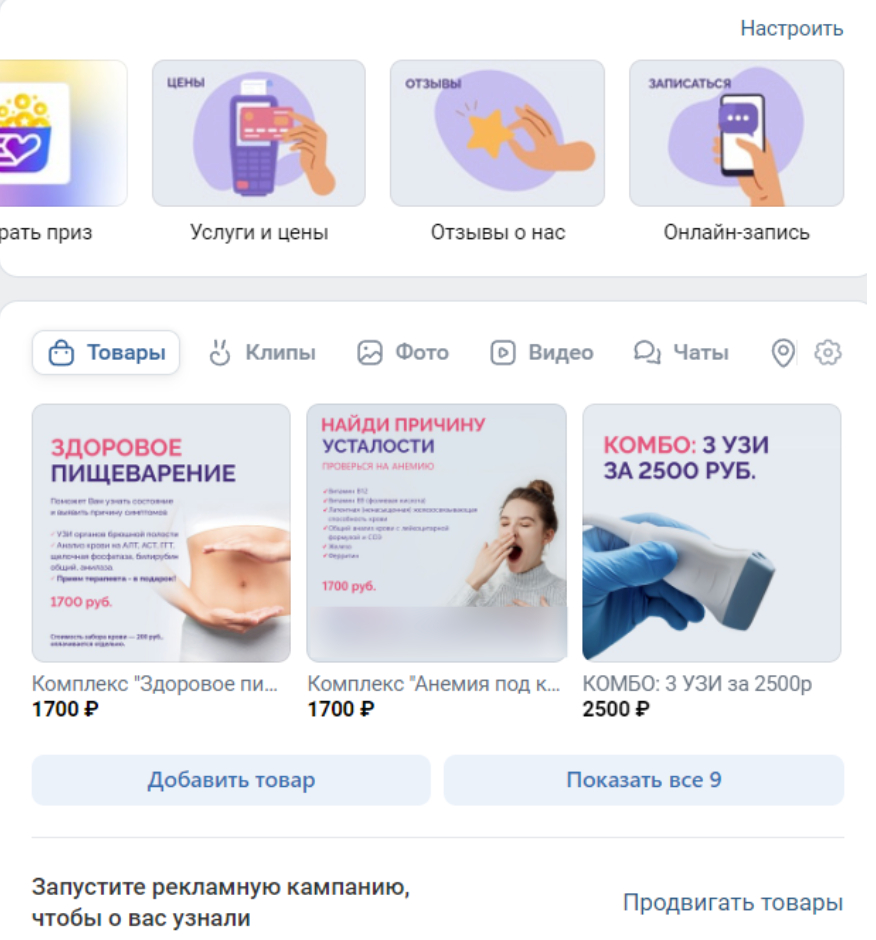Switch to the Видео tab
This screenshot has width=876, height=940.
point(541,353)
